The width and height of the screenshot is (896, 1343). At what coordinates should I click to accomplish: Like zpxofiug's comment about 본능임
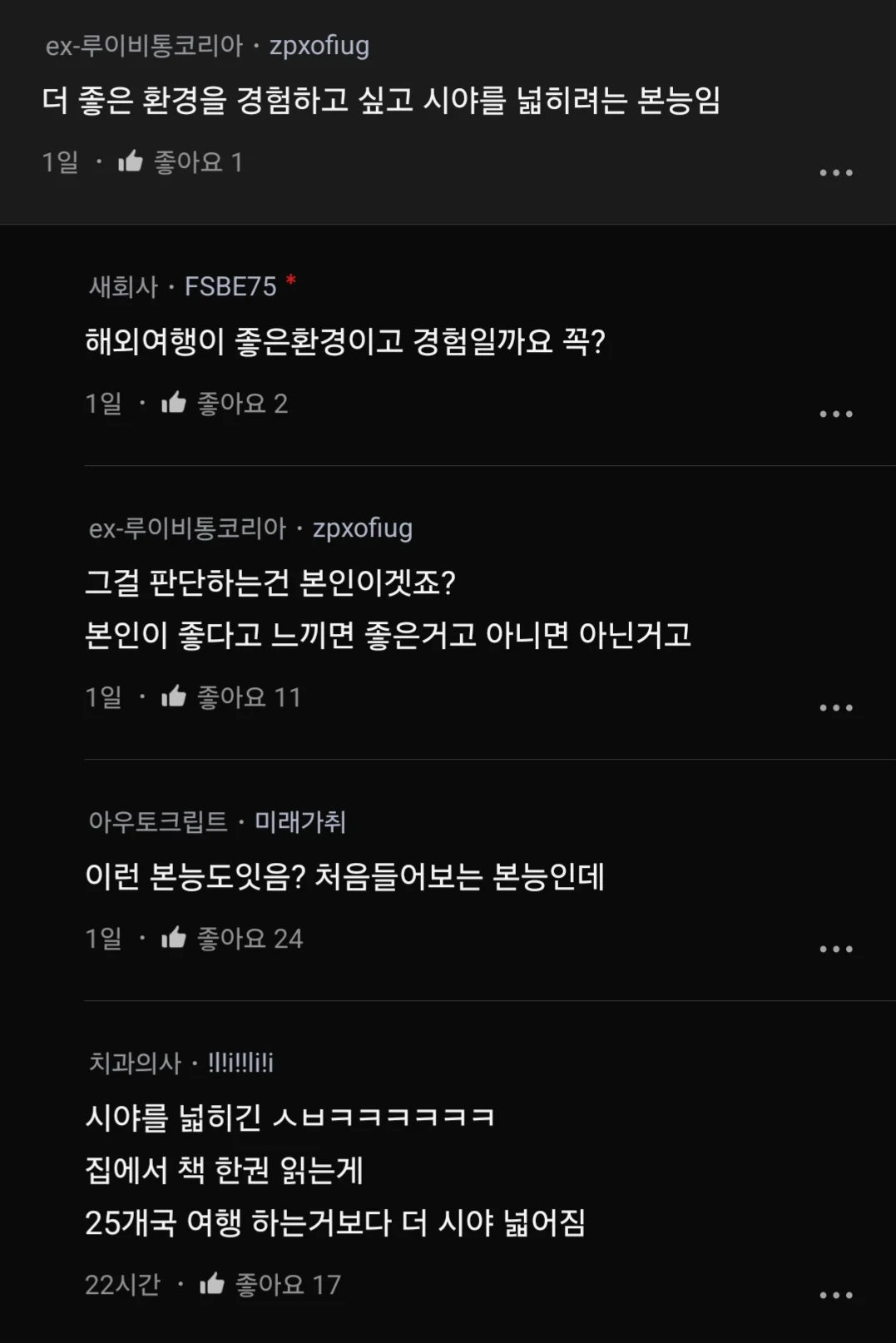tap(131, 161)
